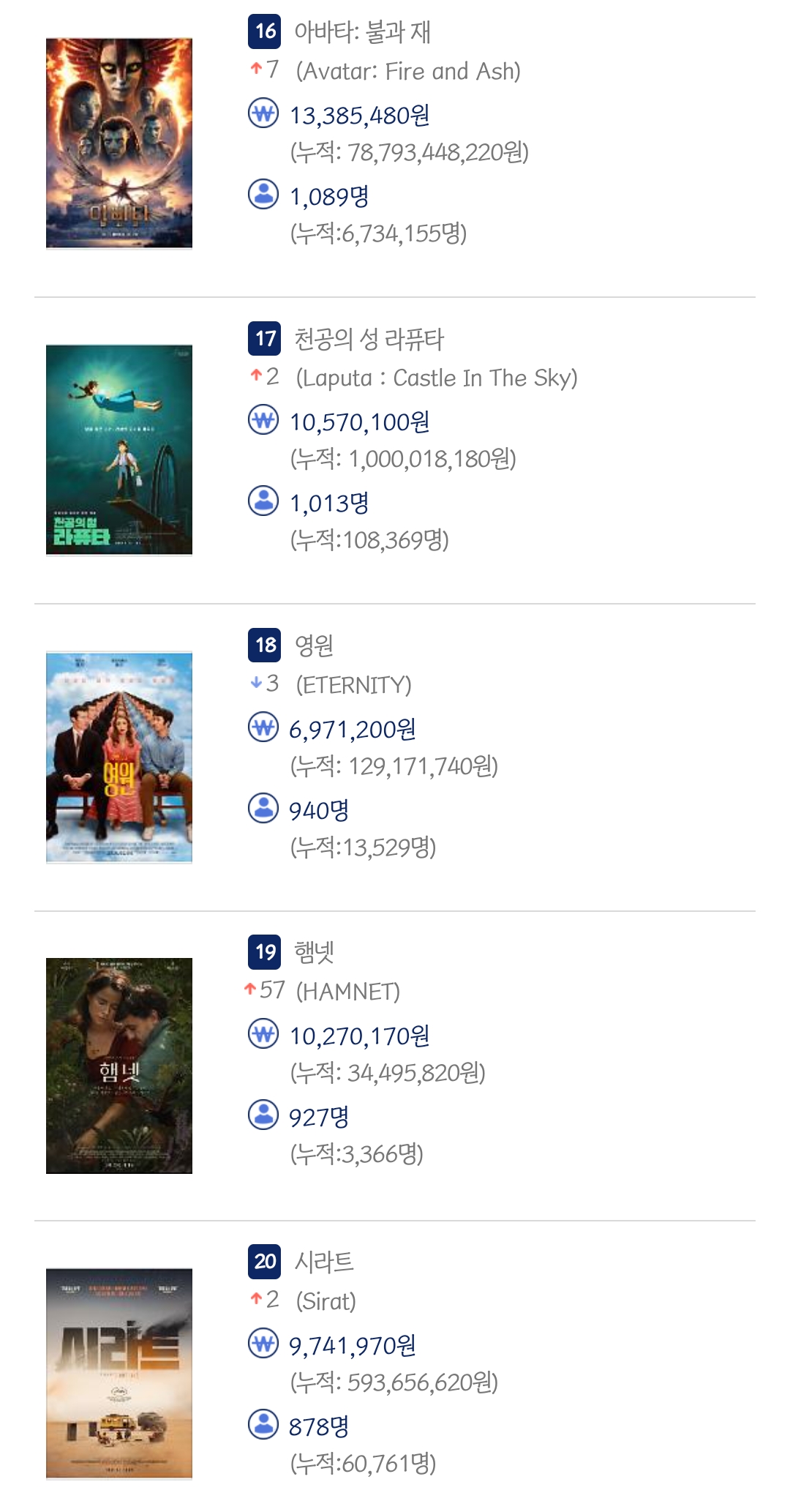Open the Avatar: Fire and Ash movie entry
This screenshot has height=1512, width=790.
click(x=362, y=33)
